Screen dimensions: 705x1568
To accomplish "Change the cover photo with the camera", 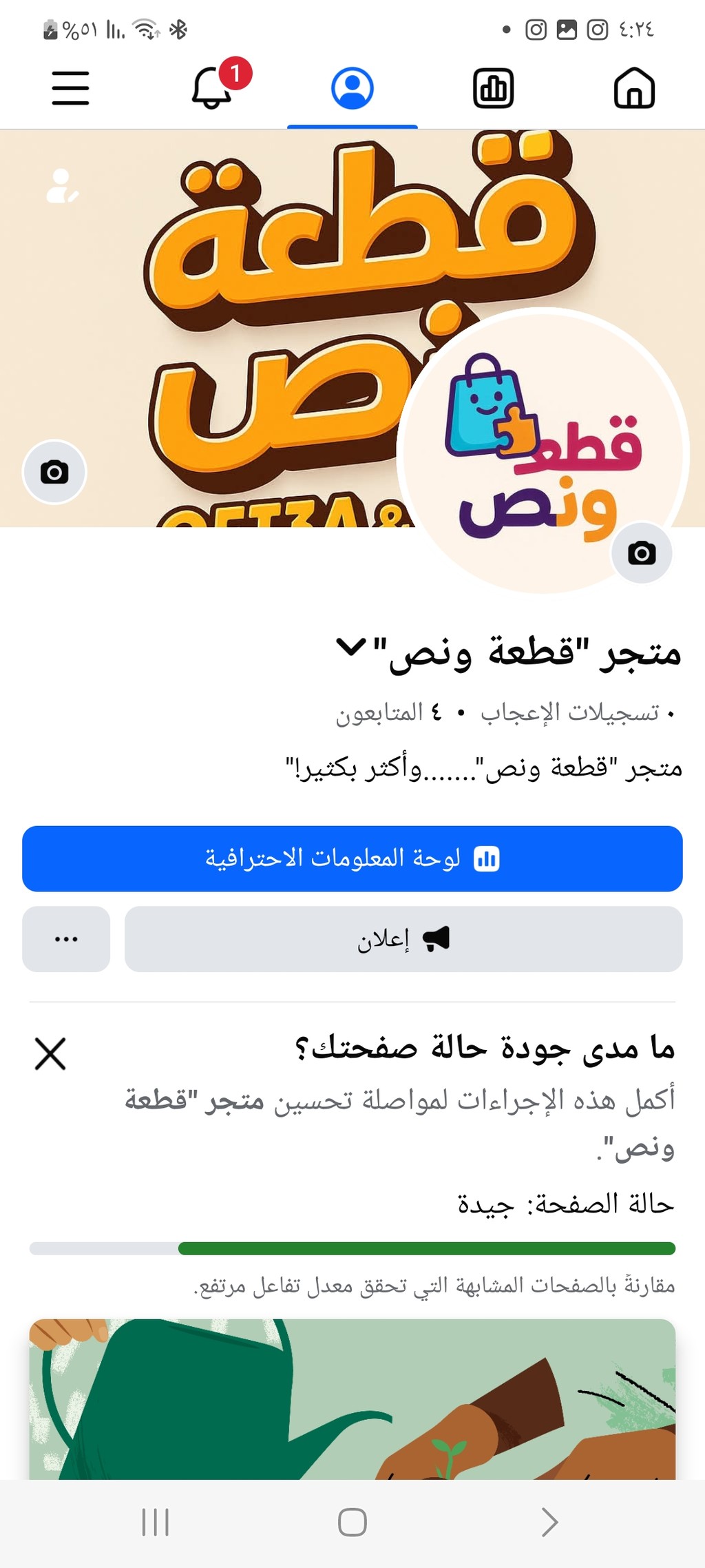I will (54, 472).
